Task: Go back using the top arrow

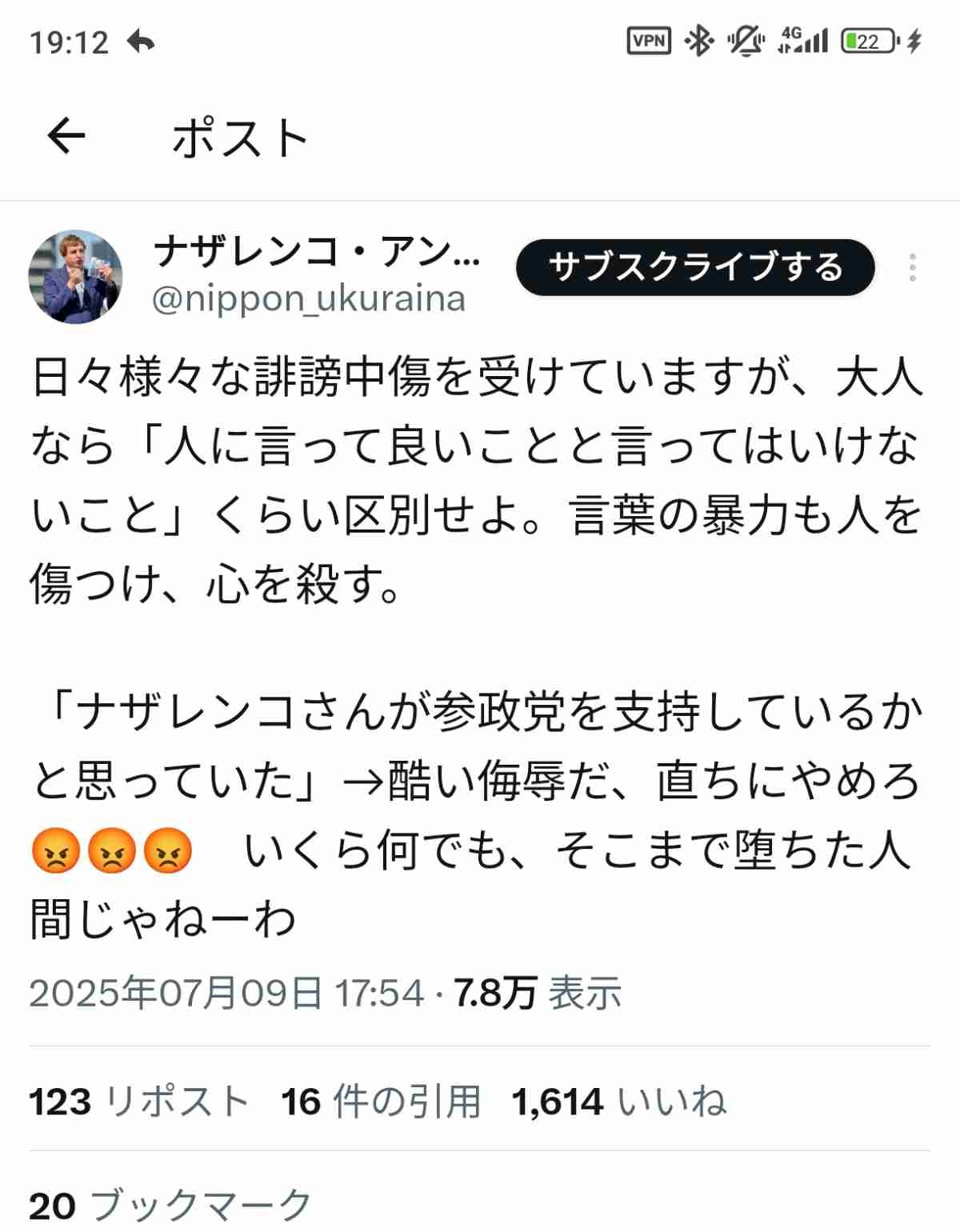Action: (66, 136)
